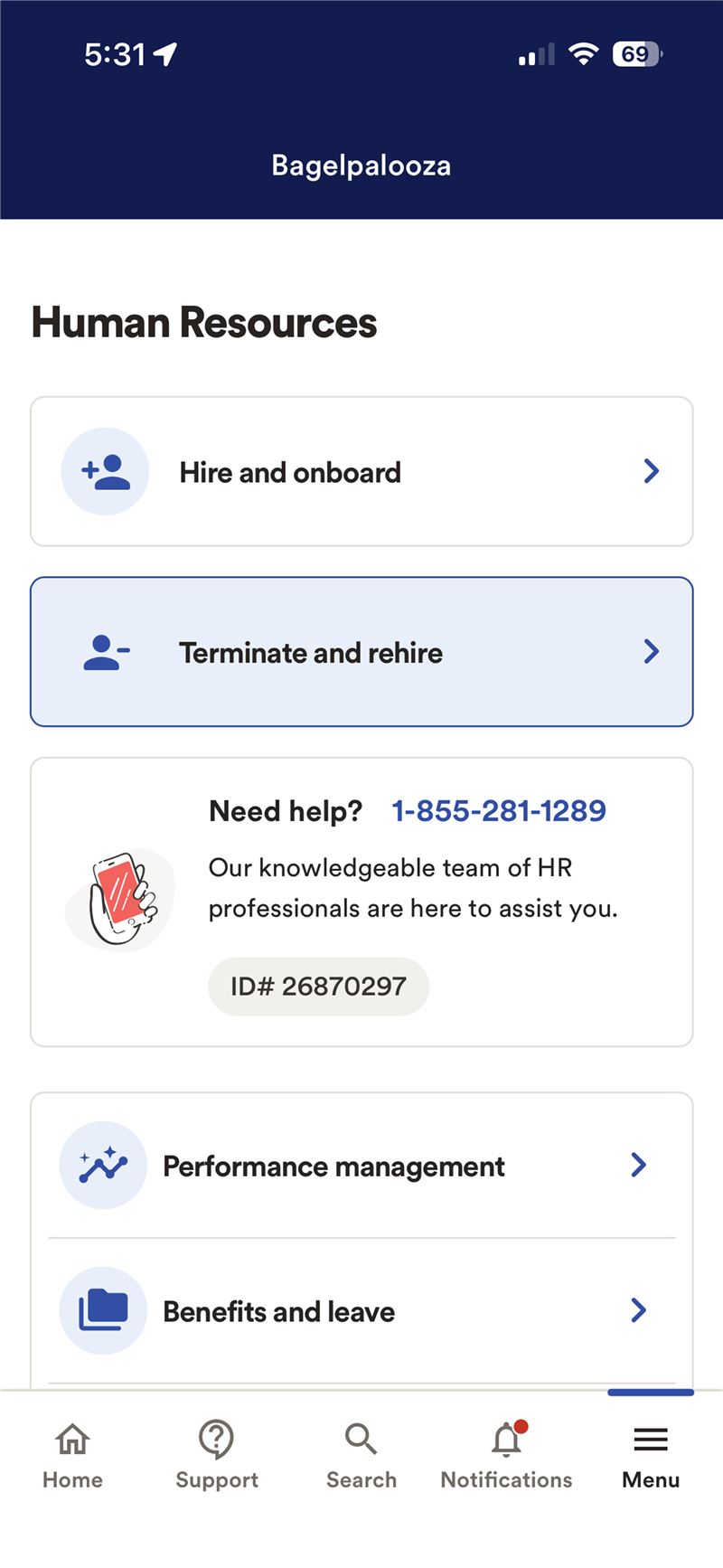The image size is (723, 1568).
Task: Open Benefits and leave
Action: tap(361, 1311)
